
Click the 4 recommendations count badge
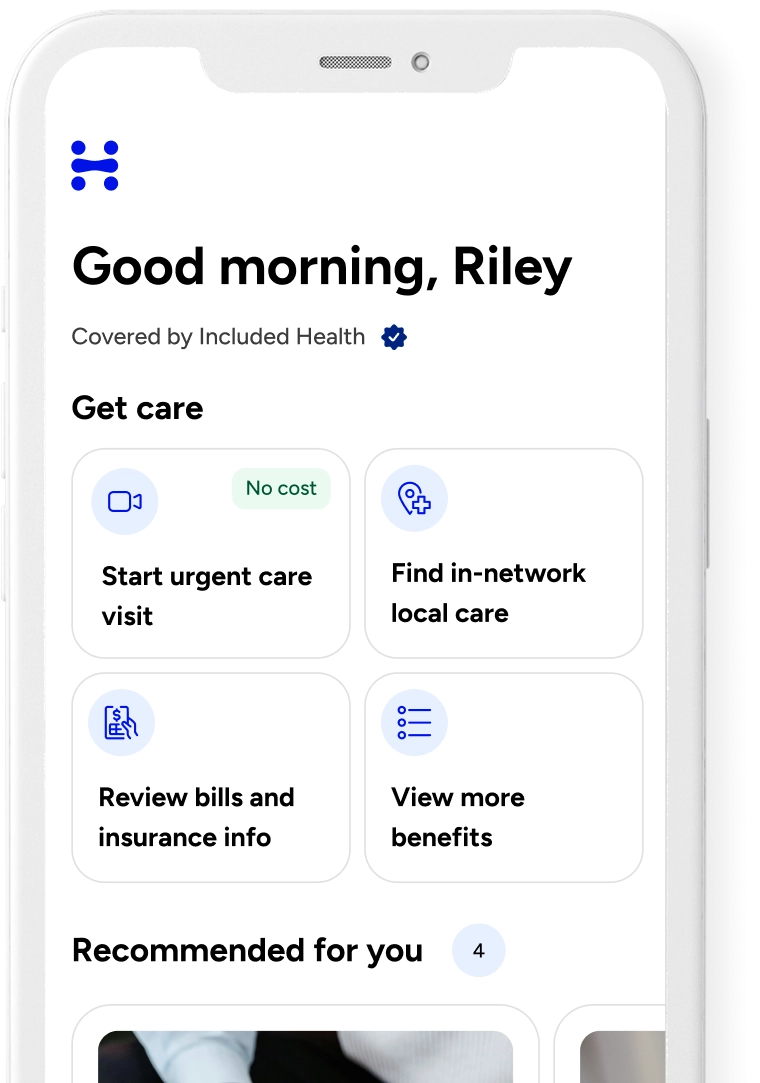[479, 950]
